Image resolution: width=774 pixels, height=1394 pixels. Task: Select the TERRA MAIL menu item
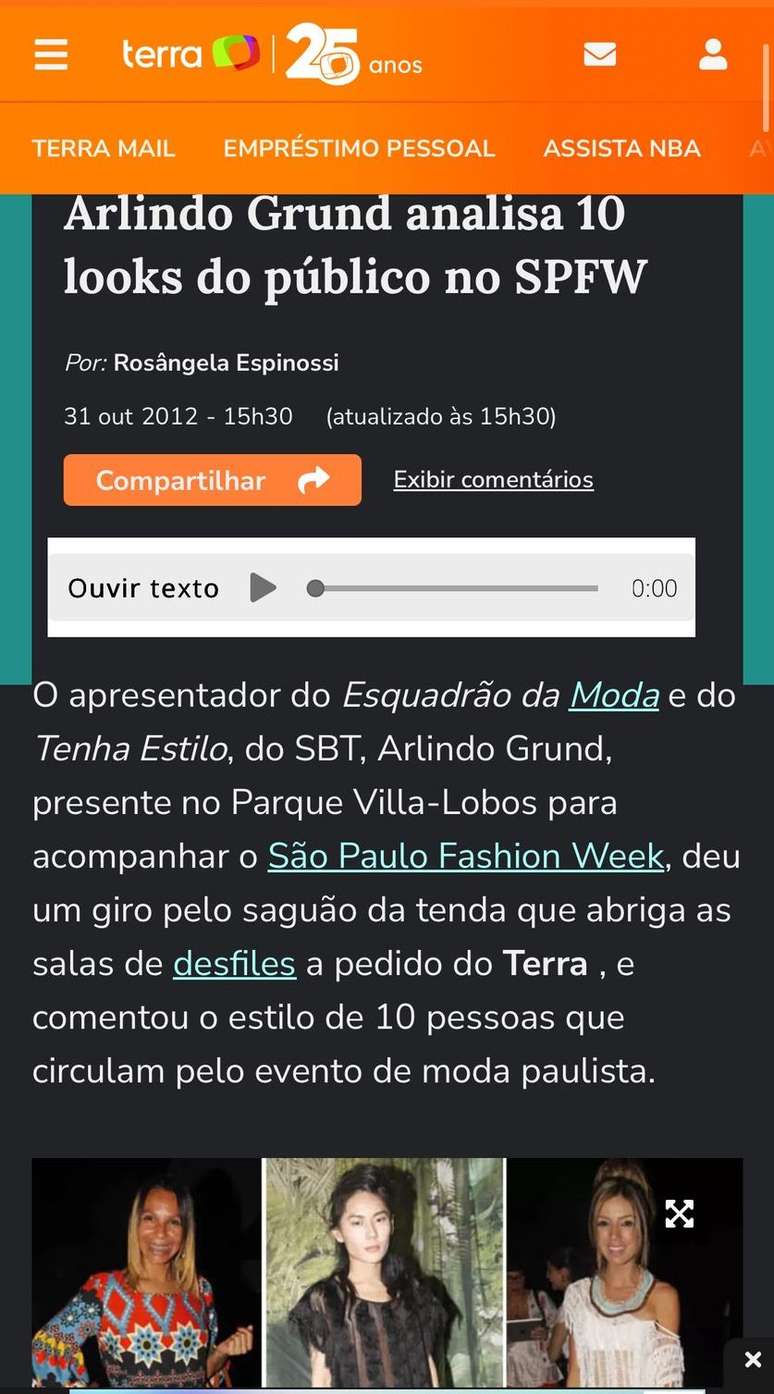coord(103,148)
